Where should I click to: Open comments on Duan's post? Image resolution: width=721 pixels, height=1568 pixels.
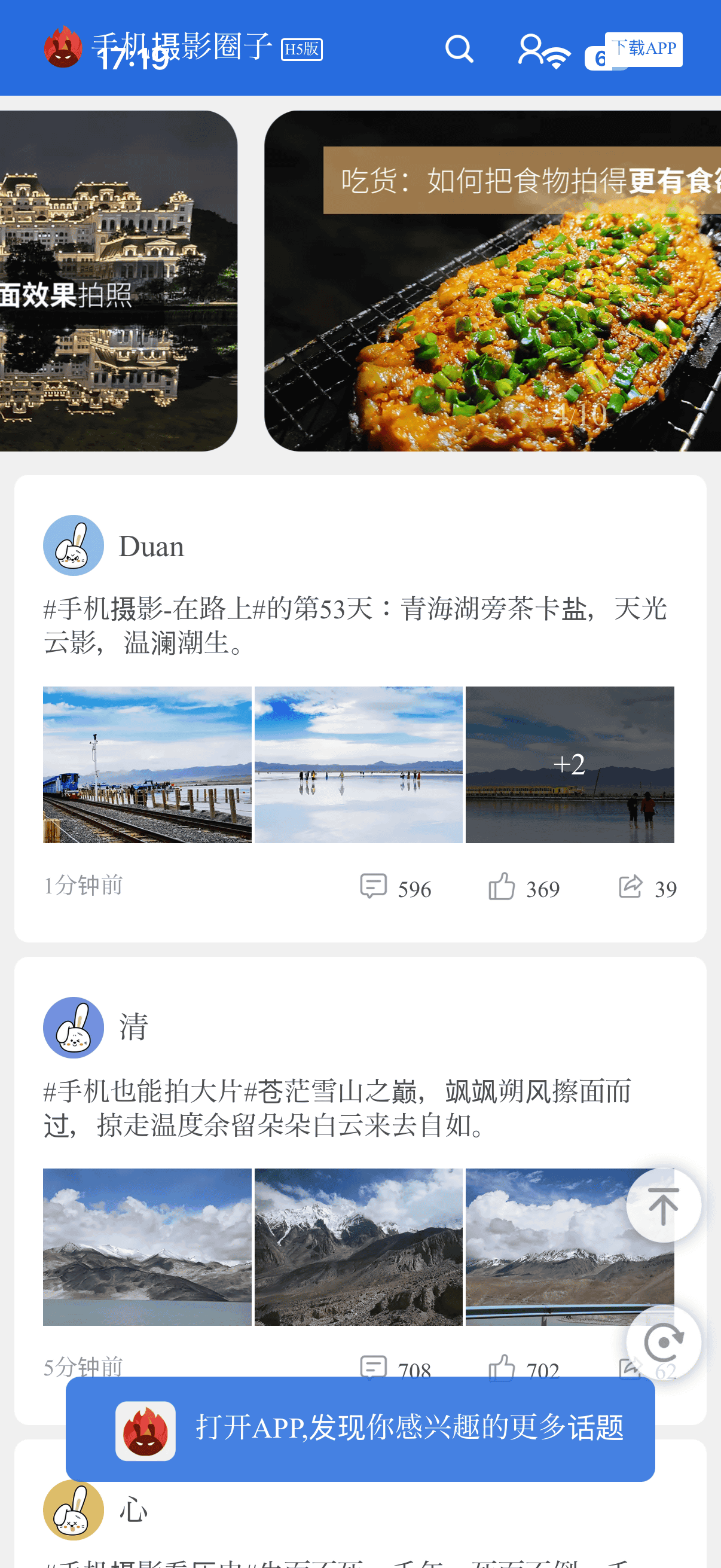(x=396, y=887)
